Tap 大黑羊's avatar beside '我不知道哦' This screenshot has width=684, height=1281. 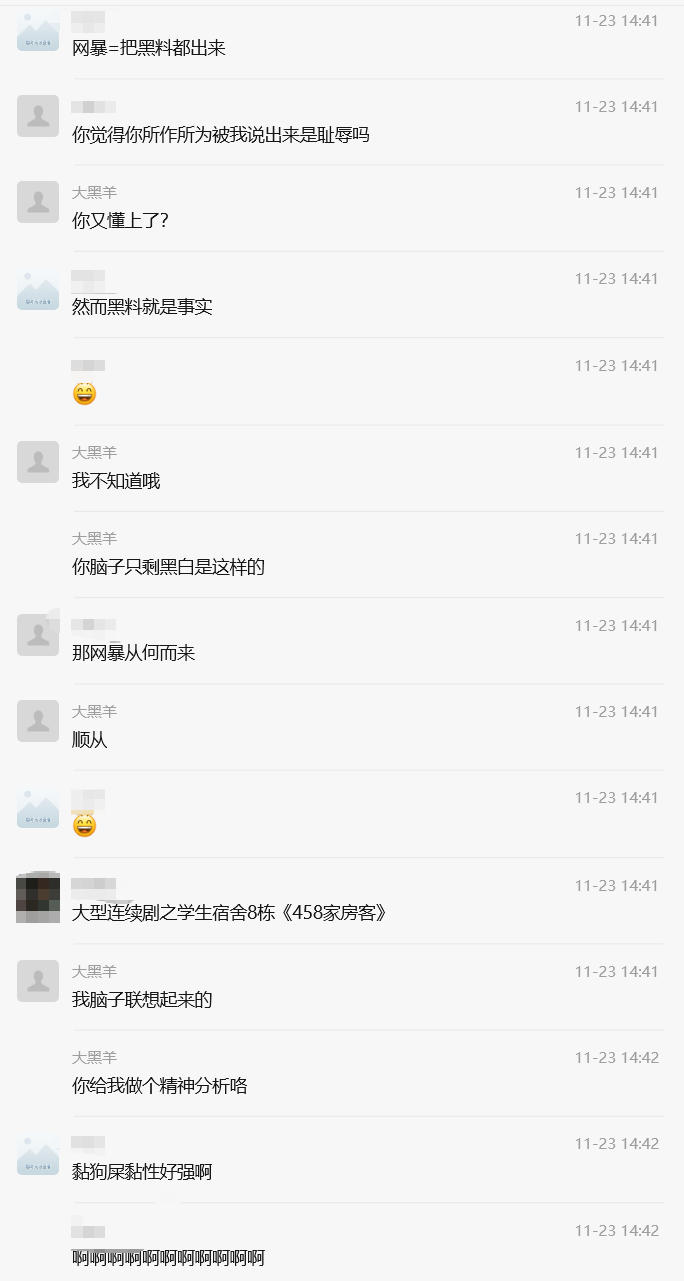(x=38, y=462)
